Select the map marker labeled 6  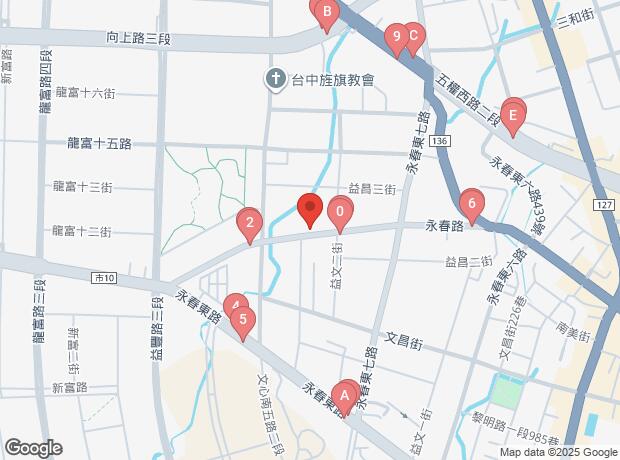pos(471,205)
